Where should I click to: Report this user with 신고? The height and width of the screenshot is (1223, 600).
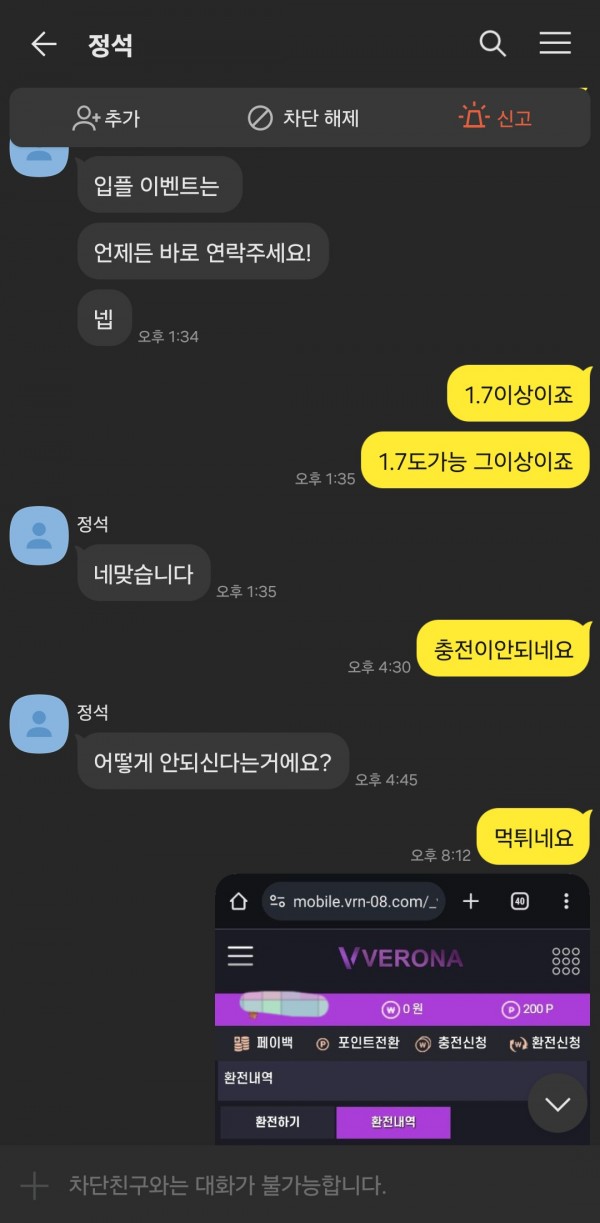pyautogui.click(x=496, y=118)
